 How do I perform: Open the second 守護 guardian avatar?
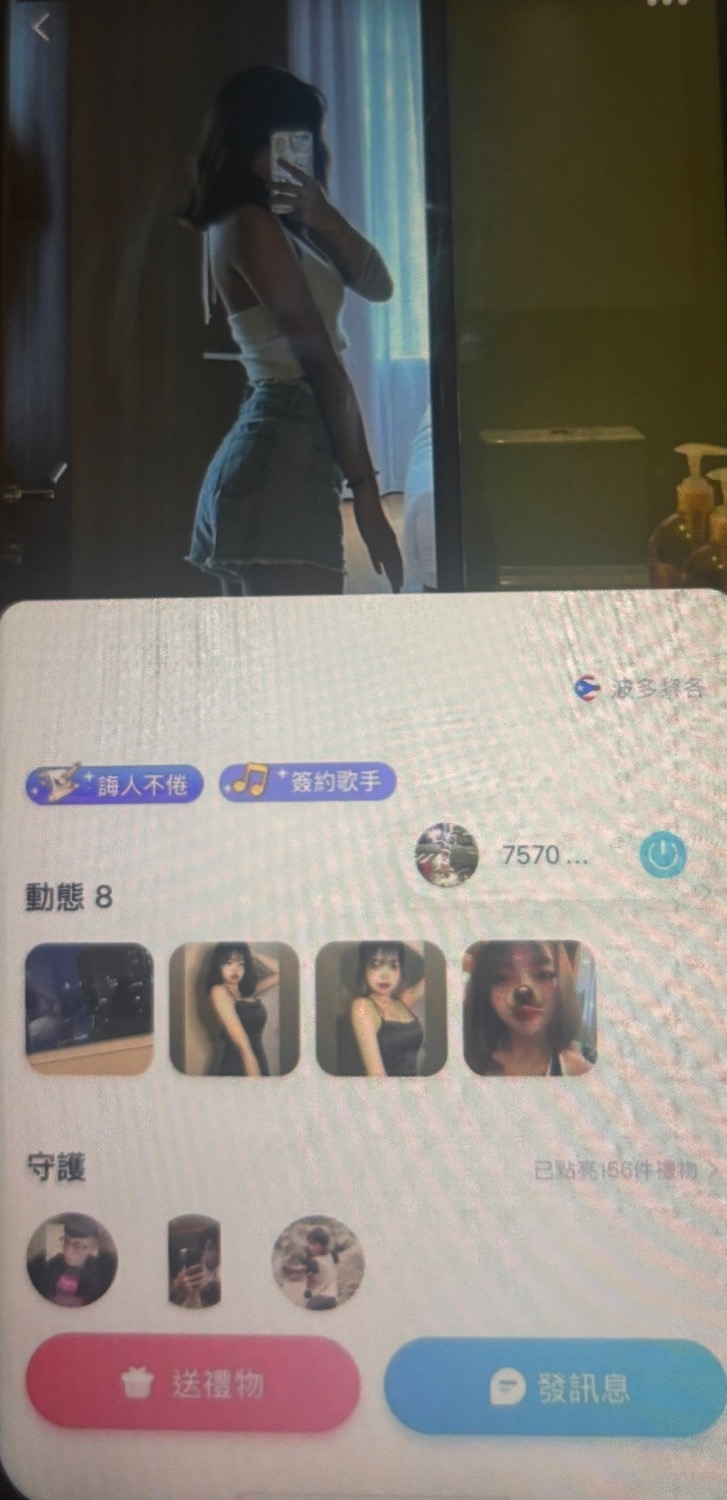coord(194,1260)
